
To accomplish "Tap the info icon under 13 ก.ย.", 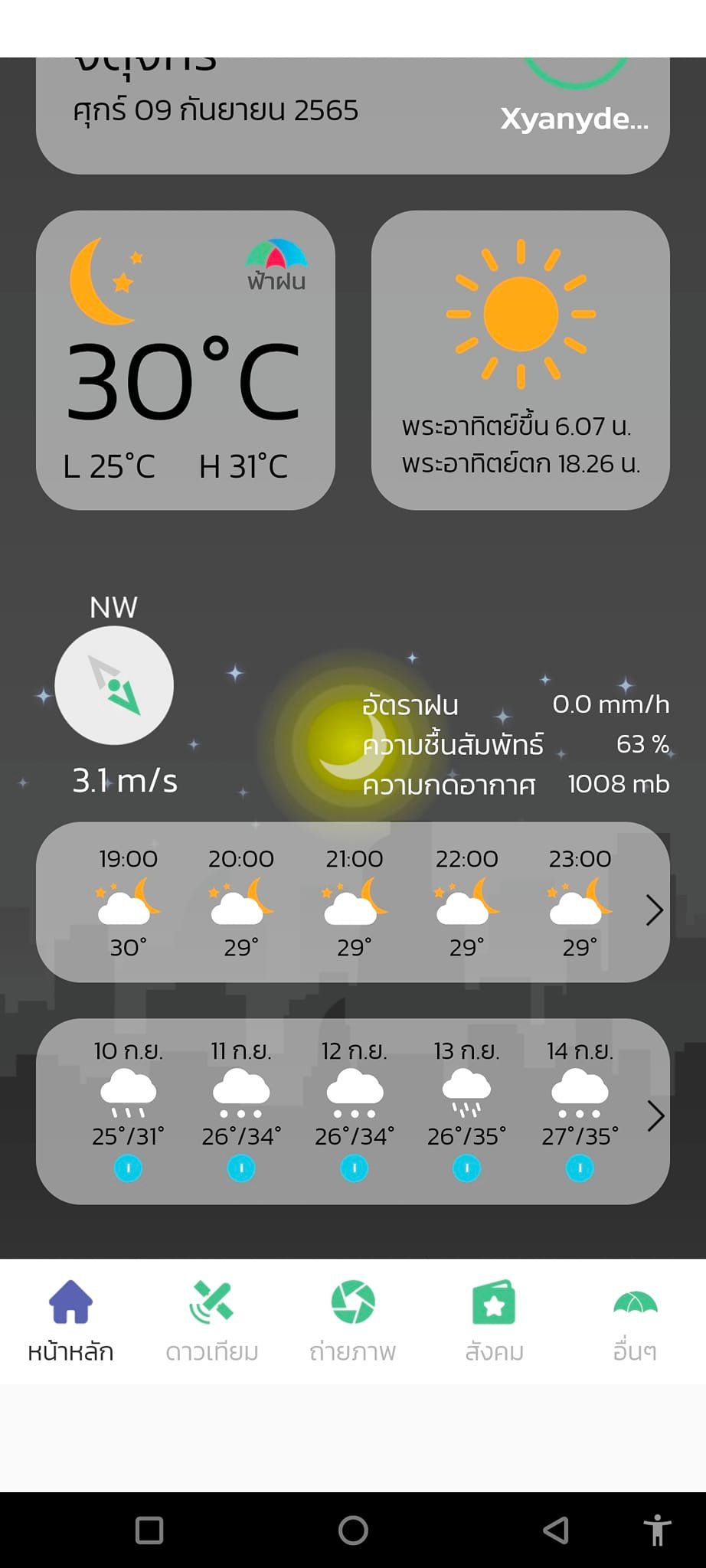I will [466, 1168].
